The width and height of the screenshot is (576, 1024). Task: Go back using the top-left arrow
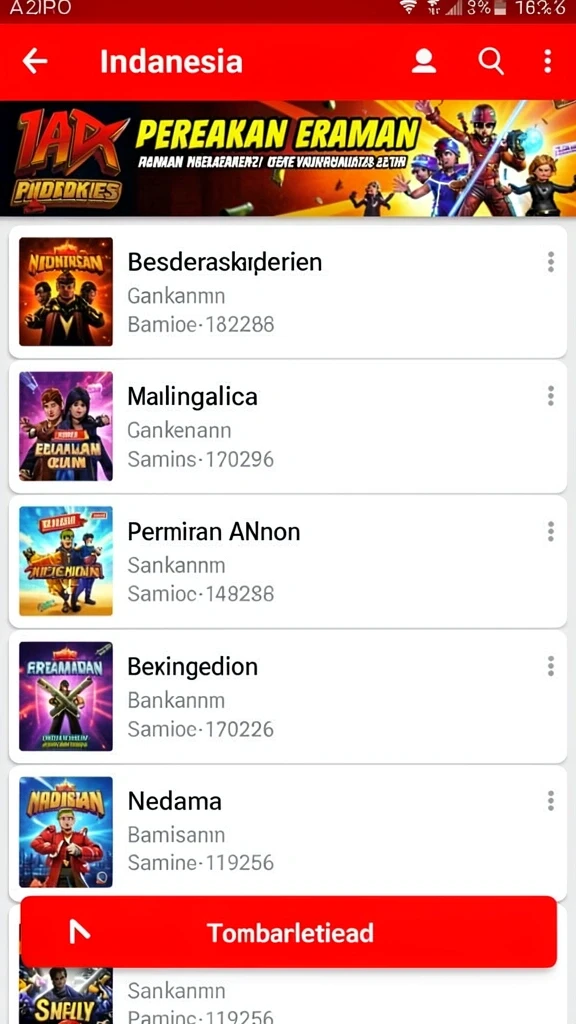pos(35,61)
